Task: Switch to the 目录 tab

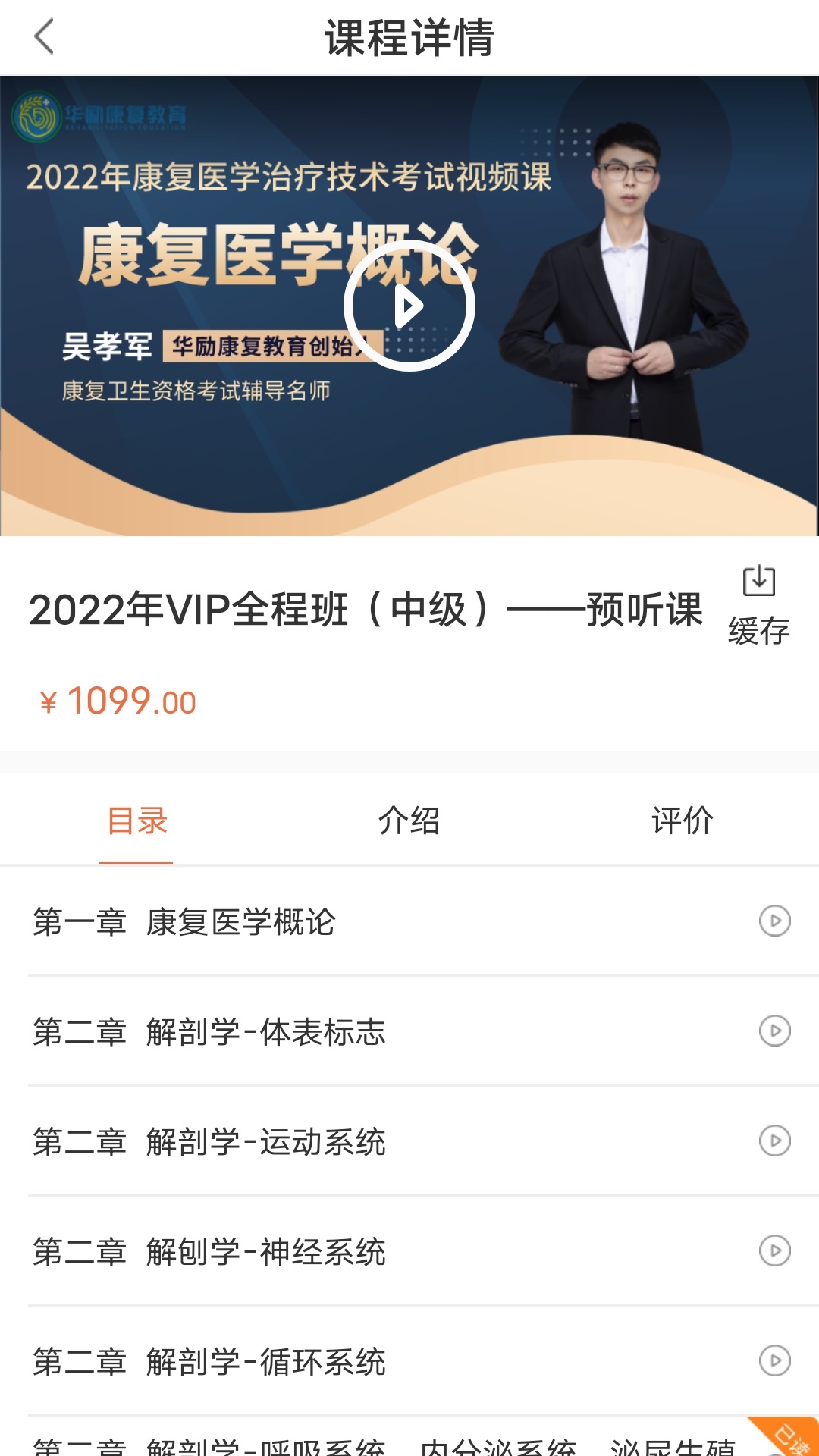Action: (x=136, y=821)
